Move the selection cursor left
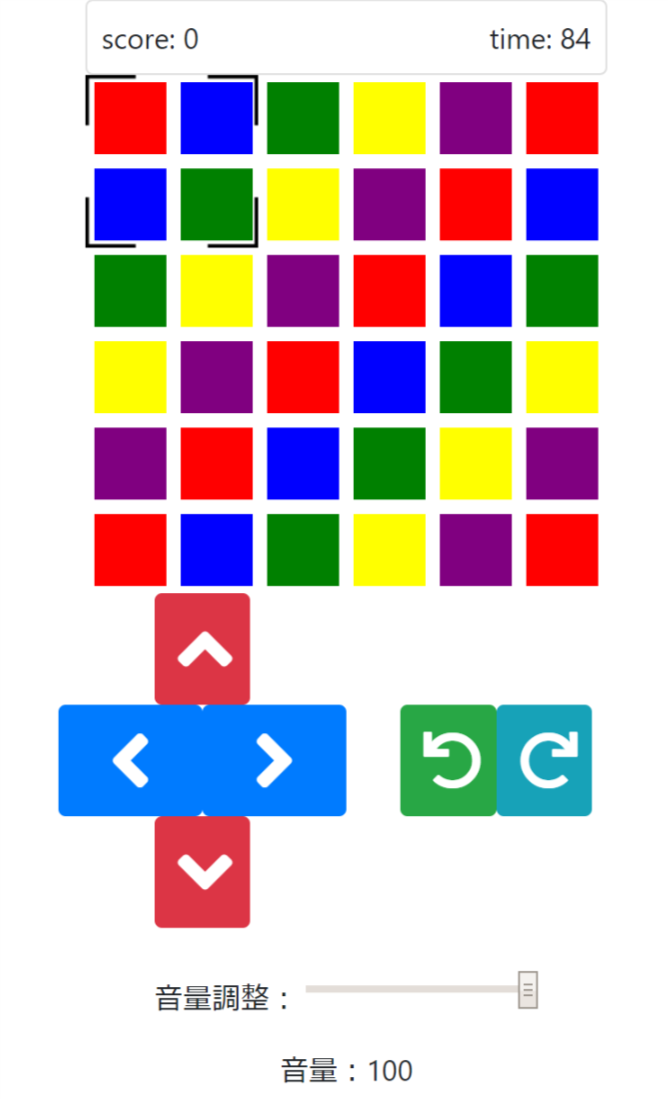The image size is (668, 1099). (131, 760)
